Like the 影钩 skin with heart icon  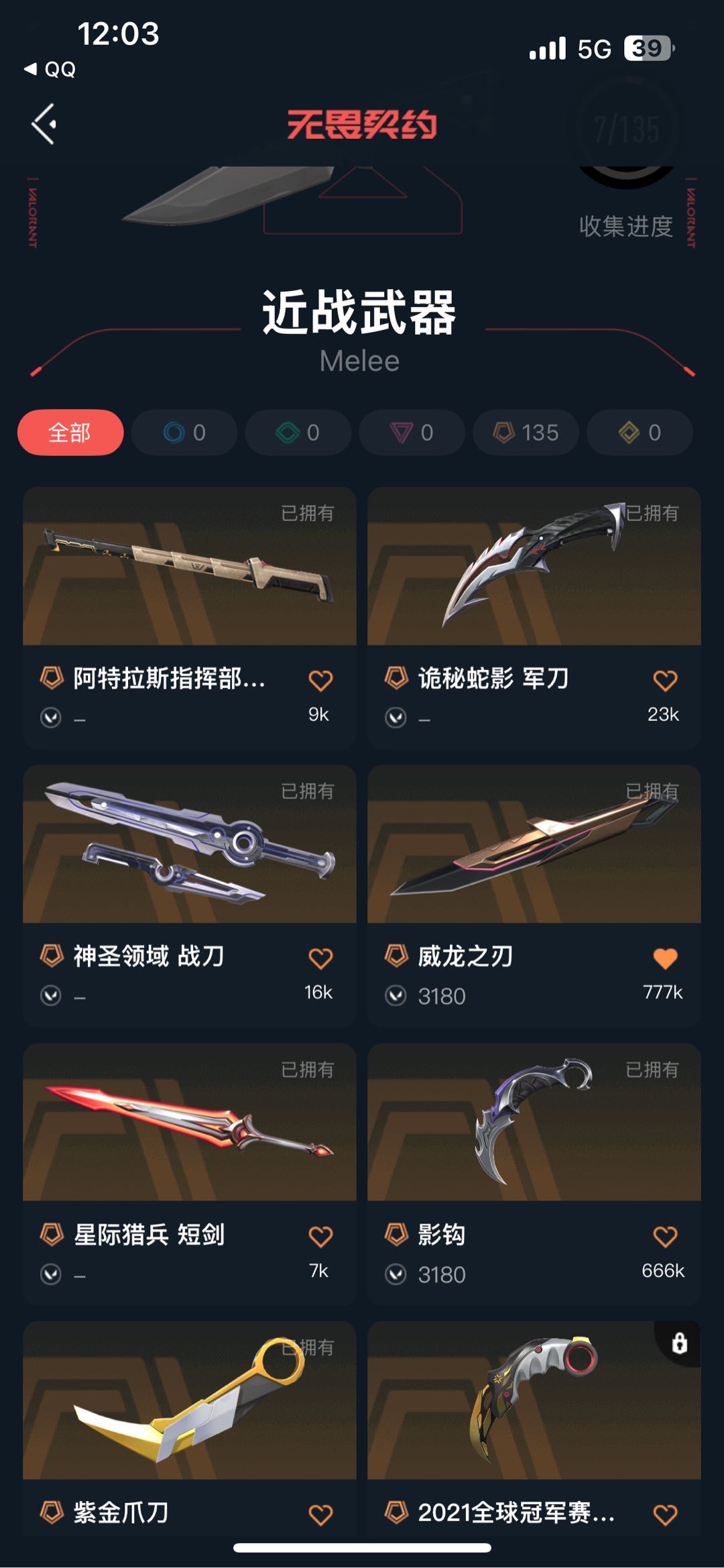[665, 1236]
